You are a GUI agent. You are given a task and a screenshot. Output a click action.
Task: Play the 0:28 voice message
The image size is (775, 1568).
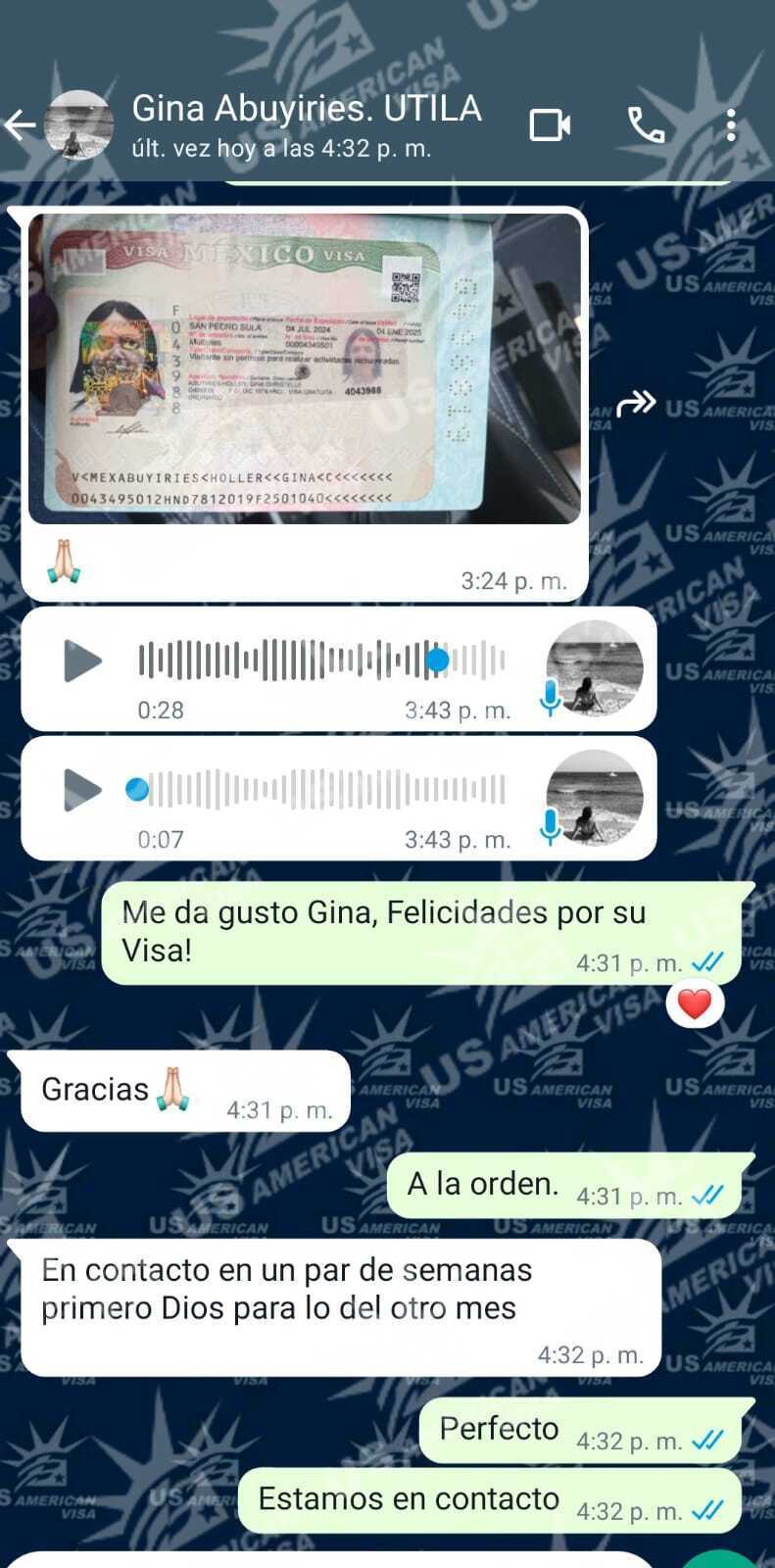click(82, 661)
